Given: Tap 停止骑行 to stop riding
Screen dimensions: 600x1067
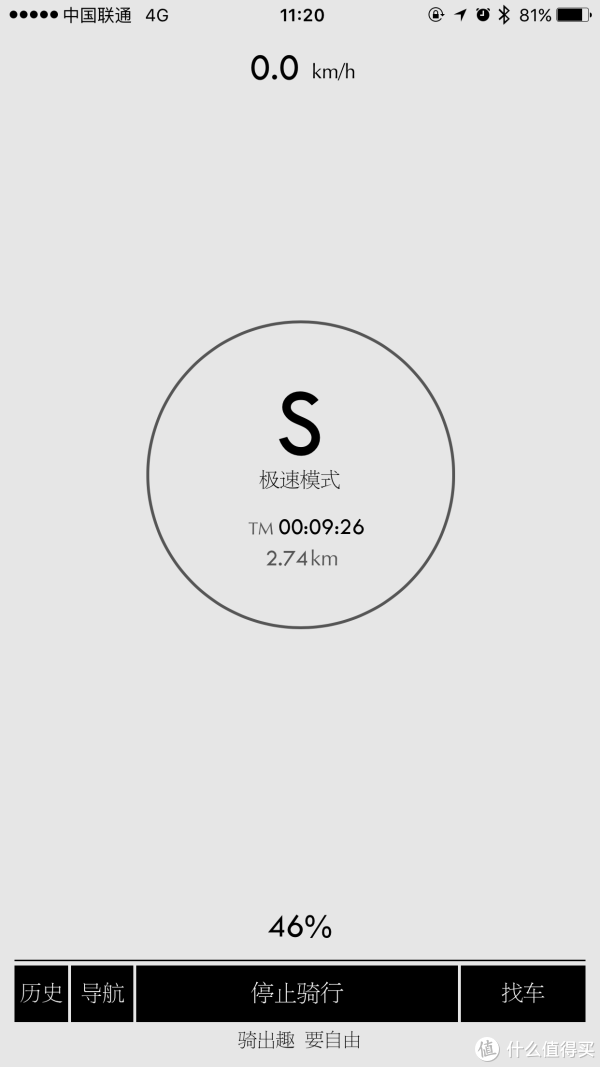Looking at the screenshot, I should click(x=297, y=994).
